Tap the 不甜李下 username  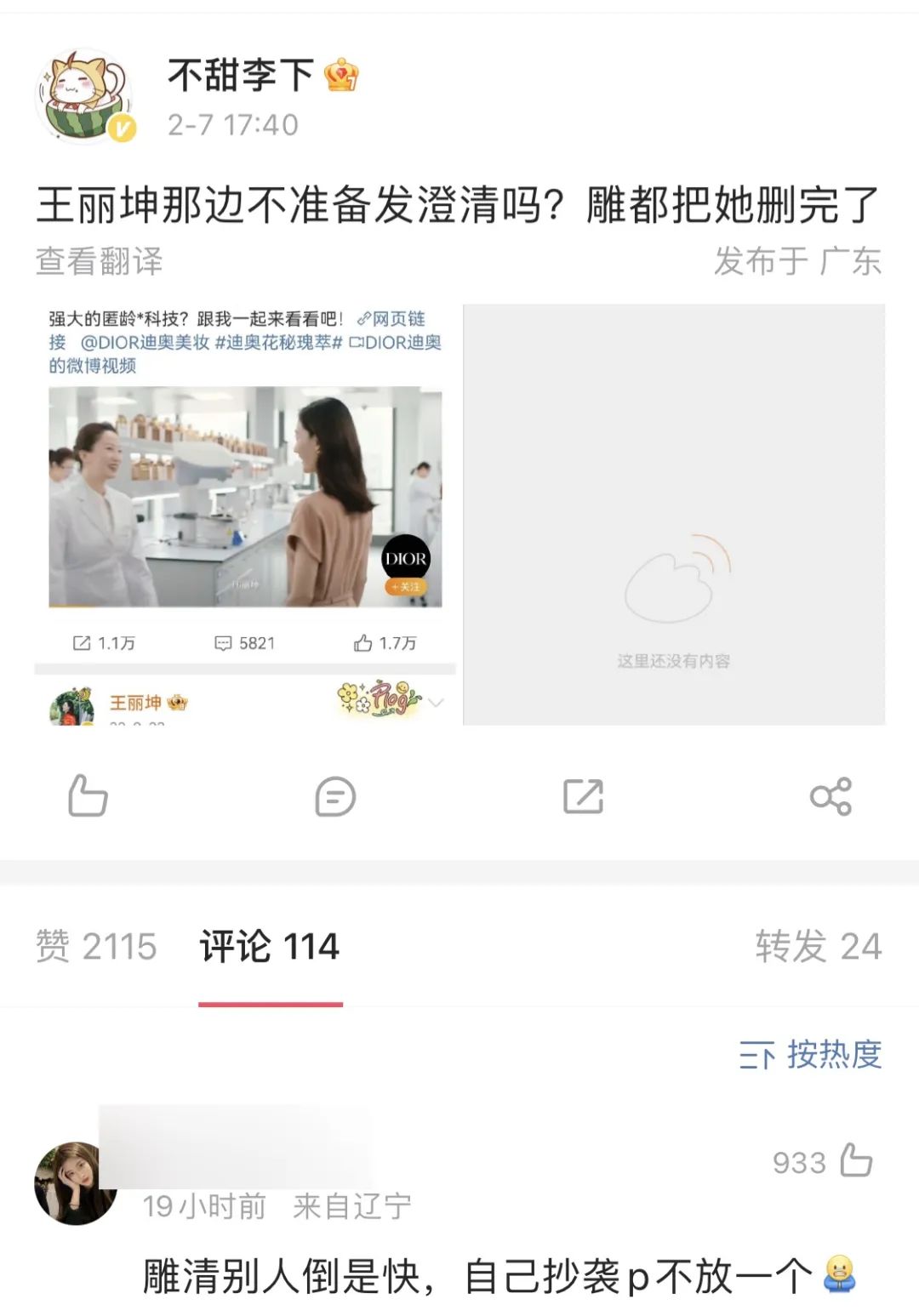pos(241,76)
